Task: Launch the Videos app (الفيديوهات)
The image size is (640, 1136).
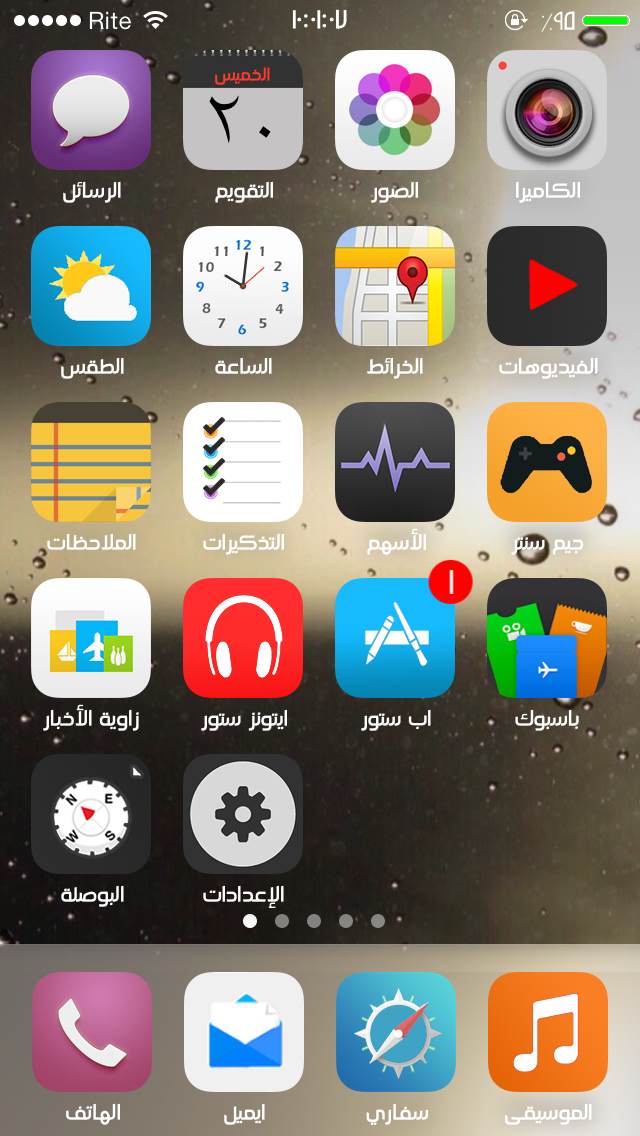Action: (547, 286)
